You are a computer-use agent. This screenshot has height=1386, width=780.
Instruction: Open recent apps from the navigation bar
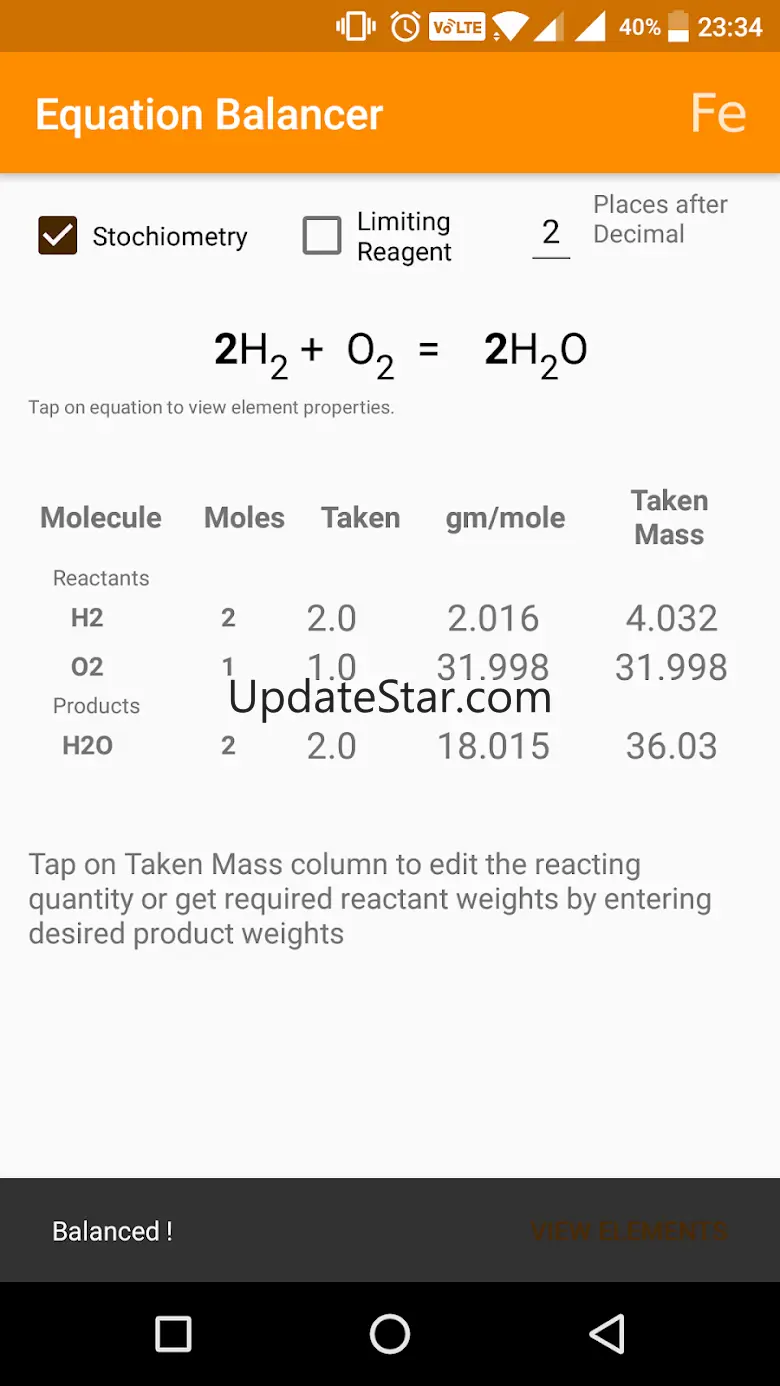173,1333
